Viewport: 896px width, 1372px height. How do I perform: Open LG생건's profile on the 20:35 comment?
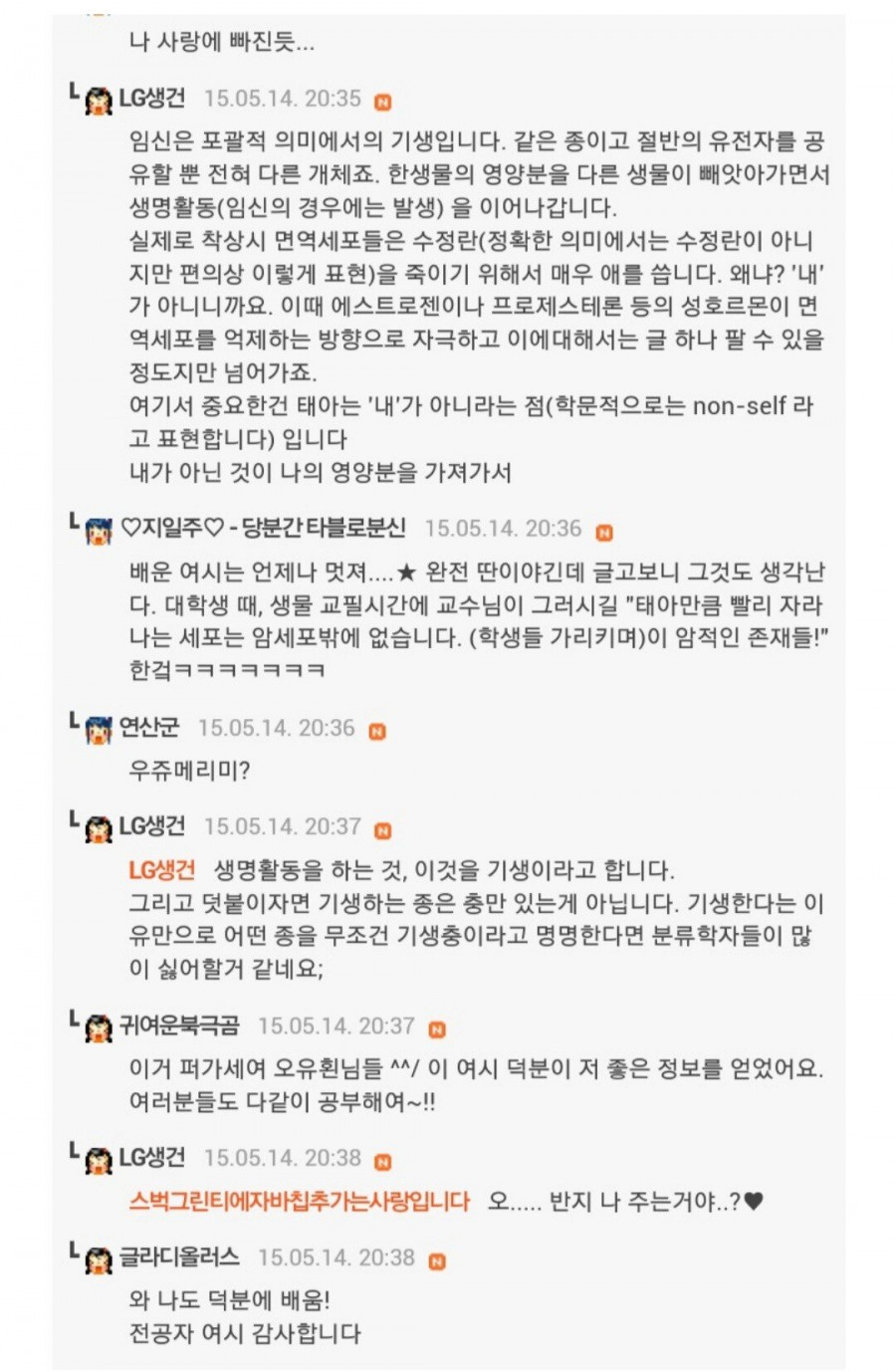151,99
